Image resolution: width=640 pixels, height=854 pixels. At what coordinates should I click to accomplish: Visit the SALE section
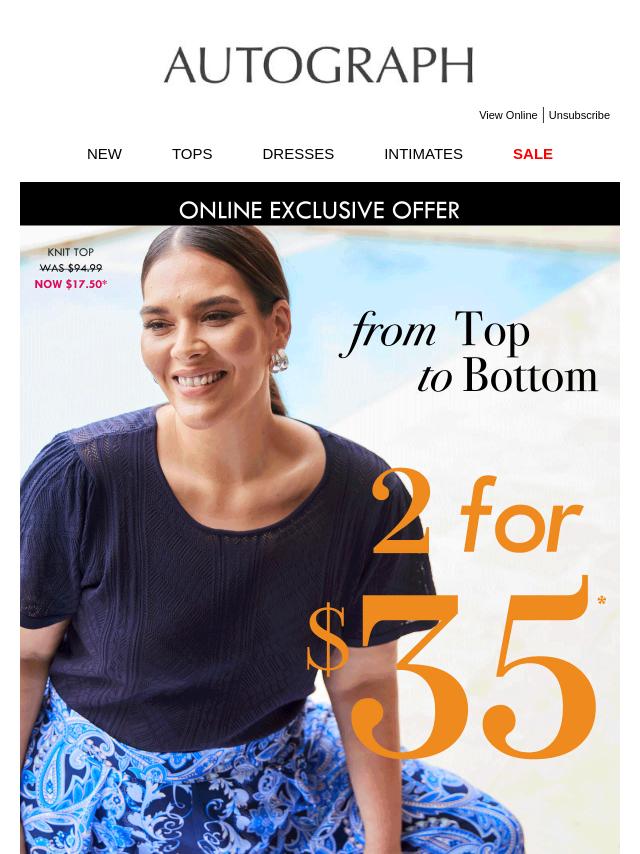pos(532,154)
